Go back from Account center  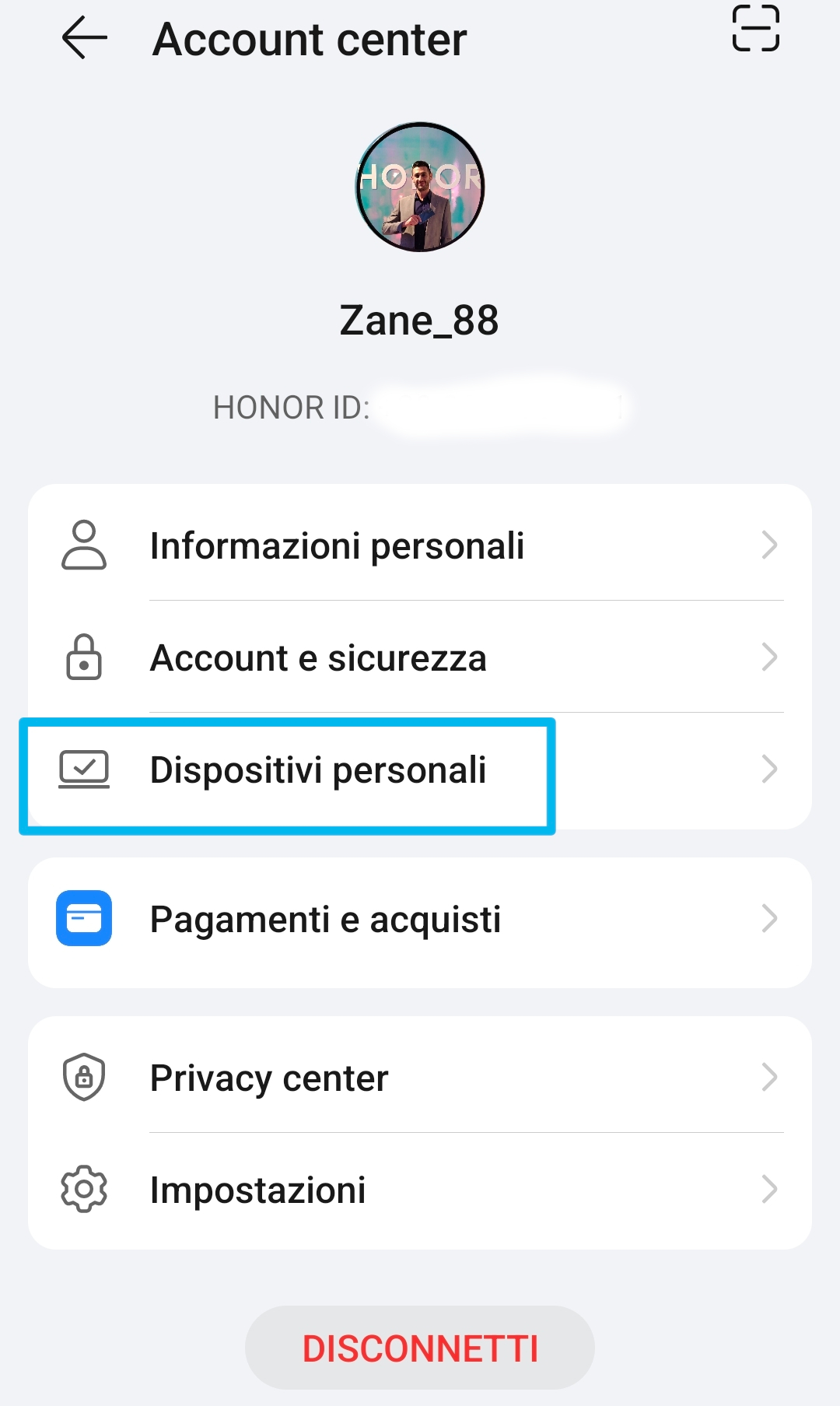point(84,38)
